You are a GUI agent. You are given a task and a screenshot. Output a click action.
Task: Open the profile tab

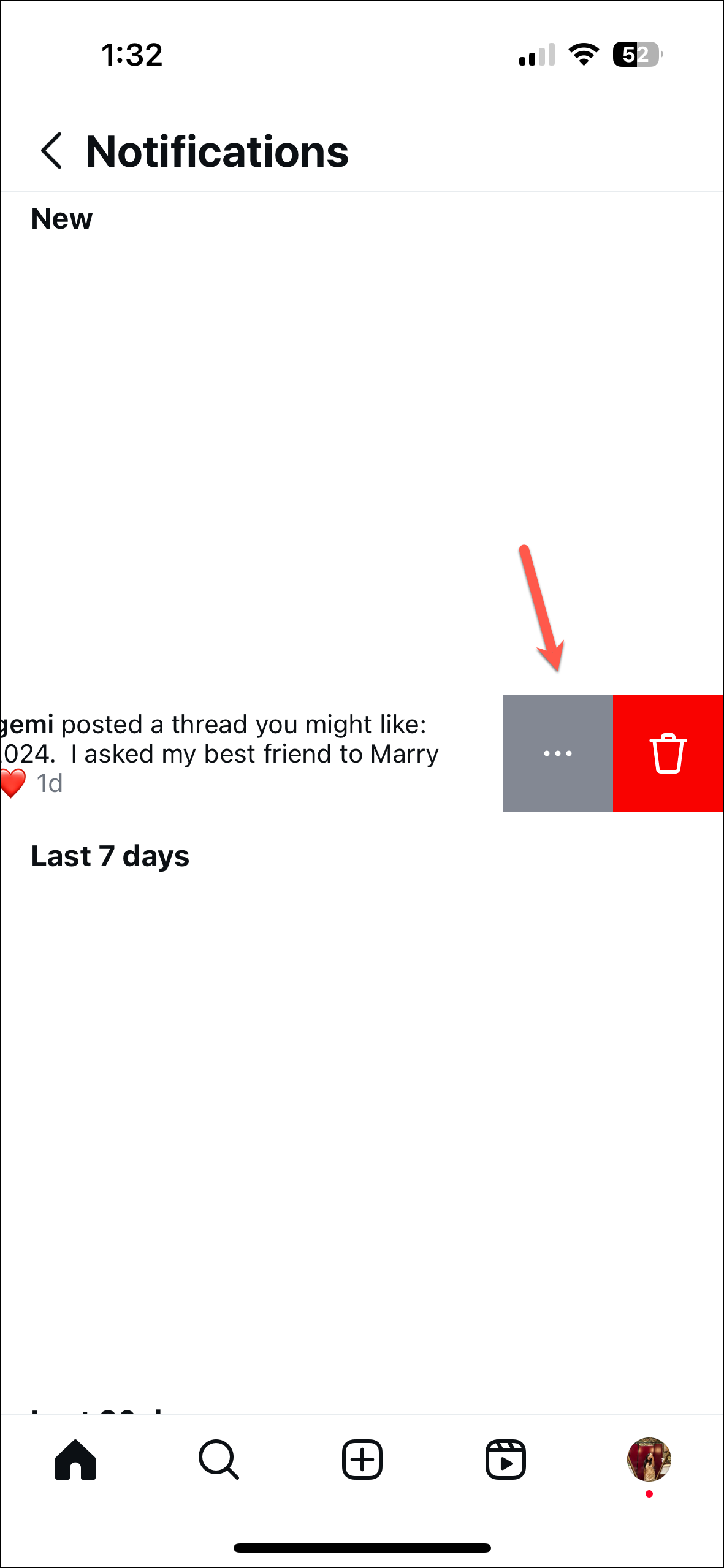(x=649, y=1460)
